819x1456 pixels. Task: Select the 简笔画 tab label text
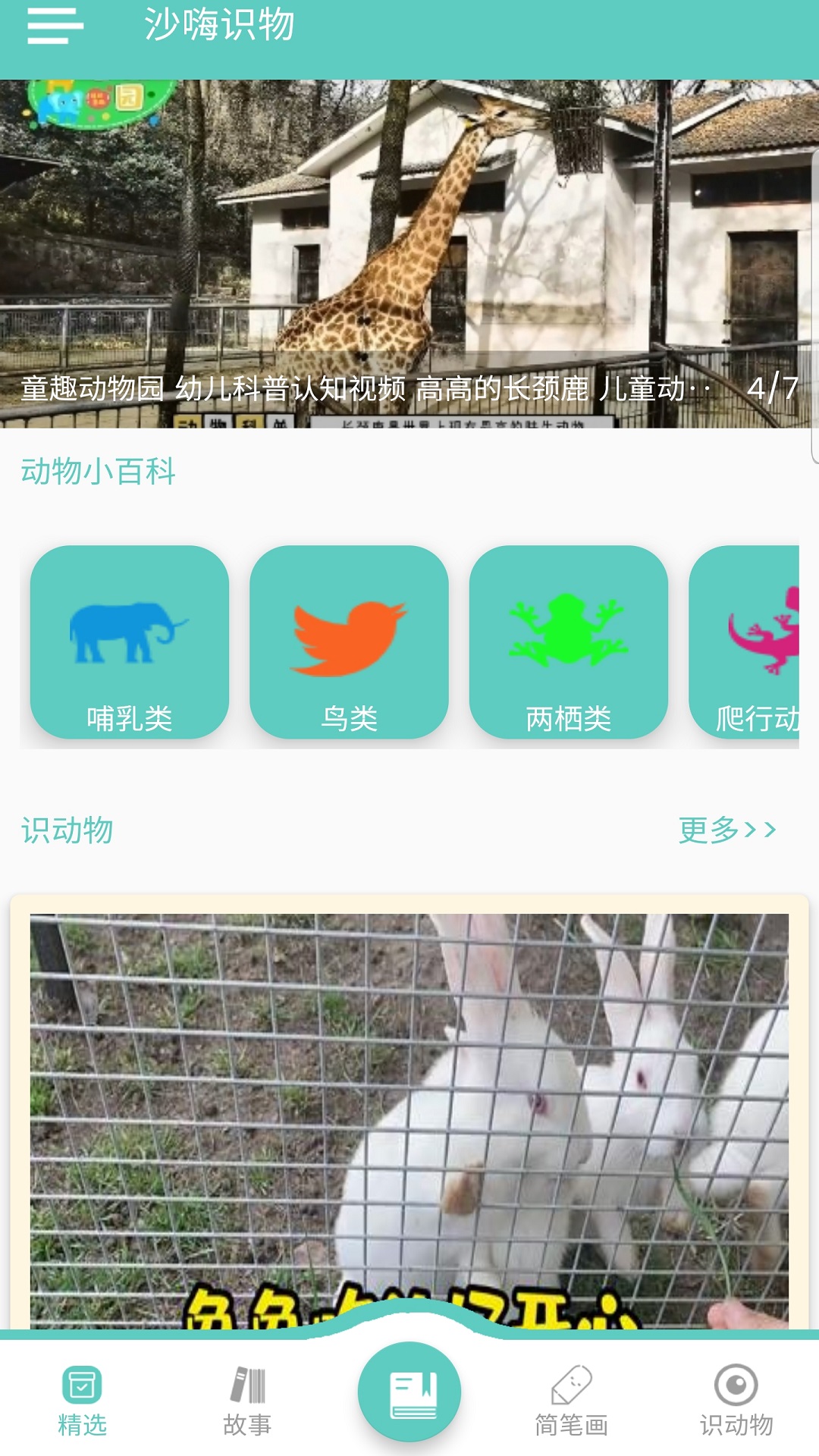(573, 1426)
